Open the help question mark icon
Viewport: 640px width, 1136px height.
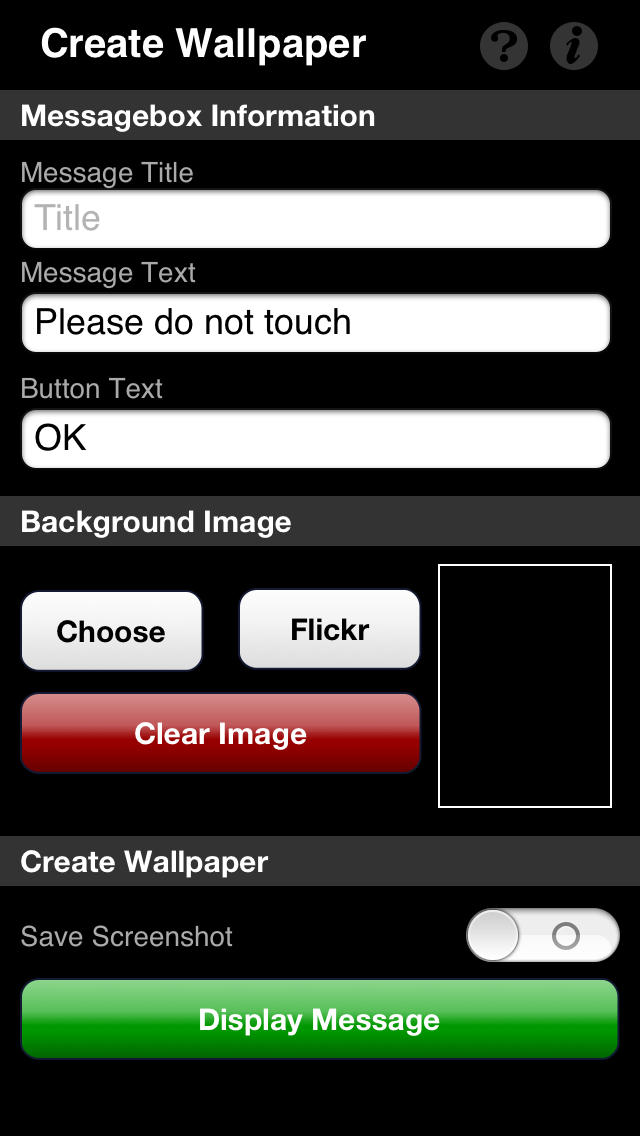pos(504,46)
